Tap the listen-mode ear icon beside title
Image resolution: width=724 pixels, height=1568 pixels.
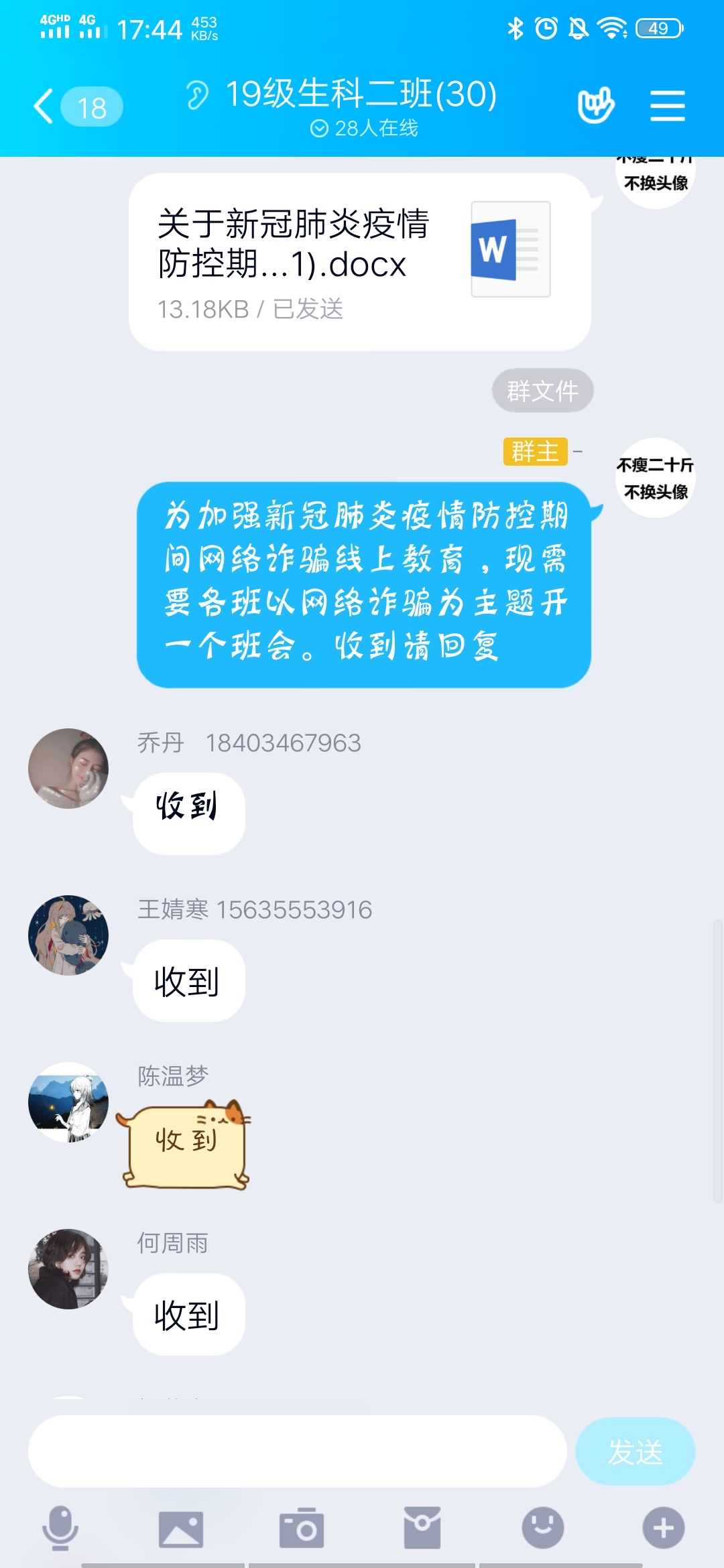coord(197,94)
